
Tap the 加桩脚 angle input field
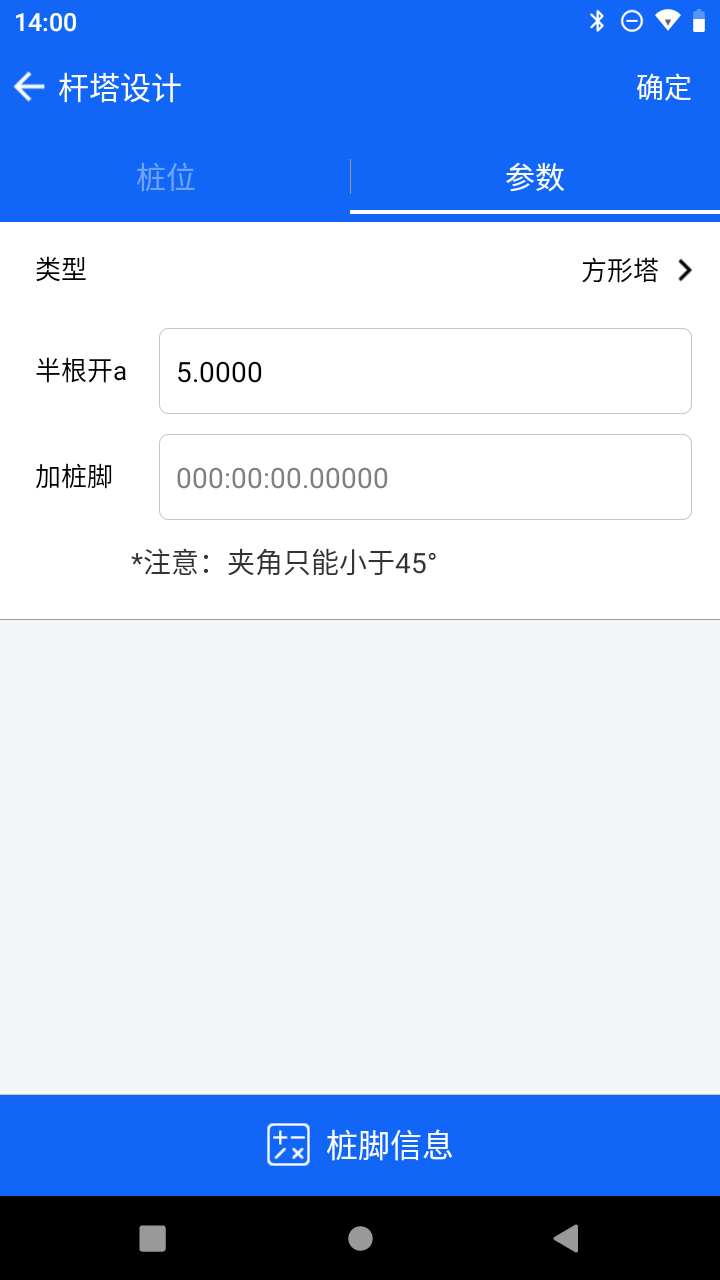coord(425,477)
